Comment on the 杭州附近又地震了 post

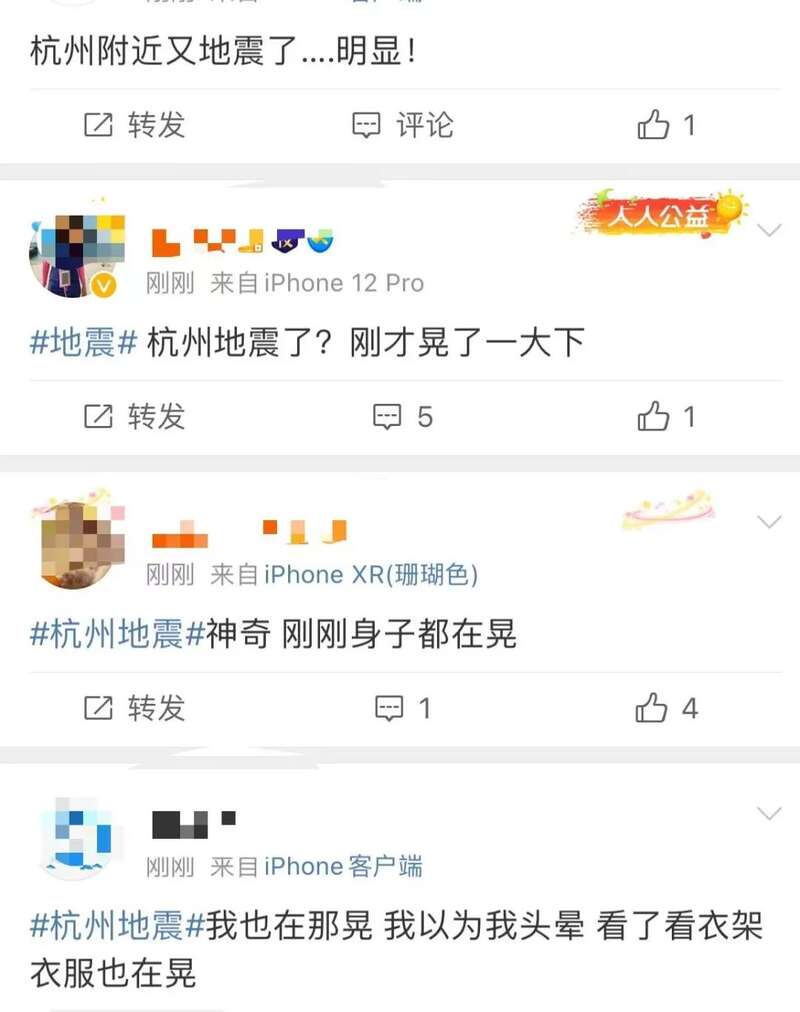[x=403, y=125]
